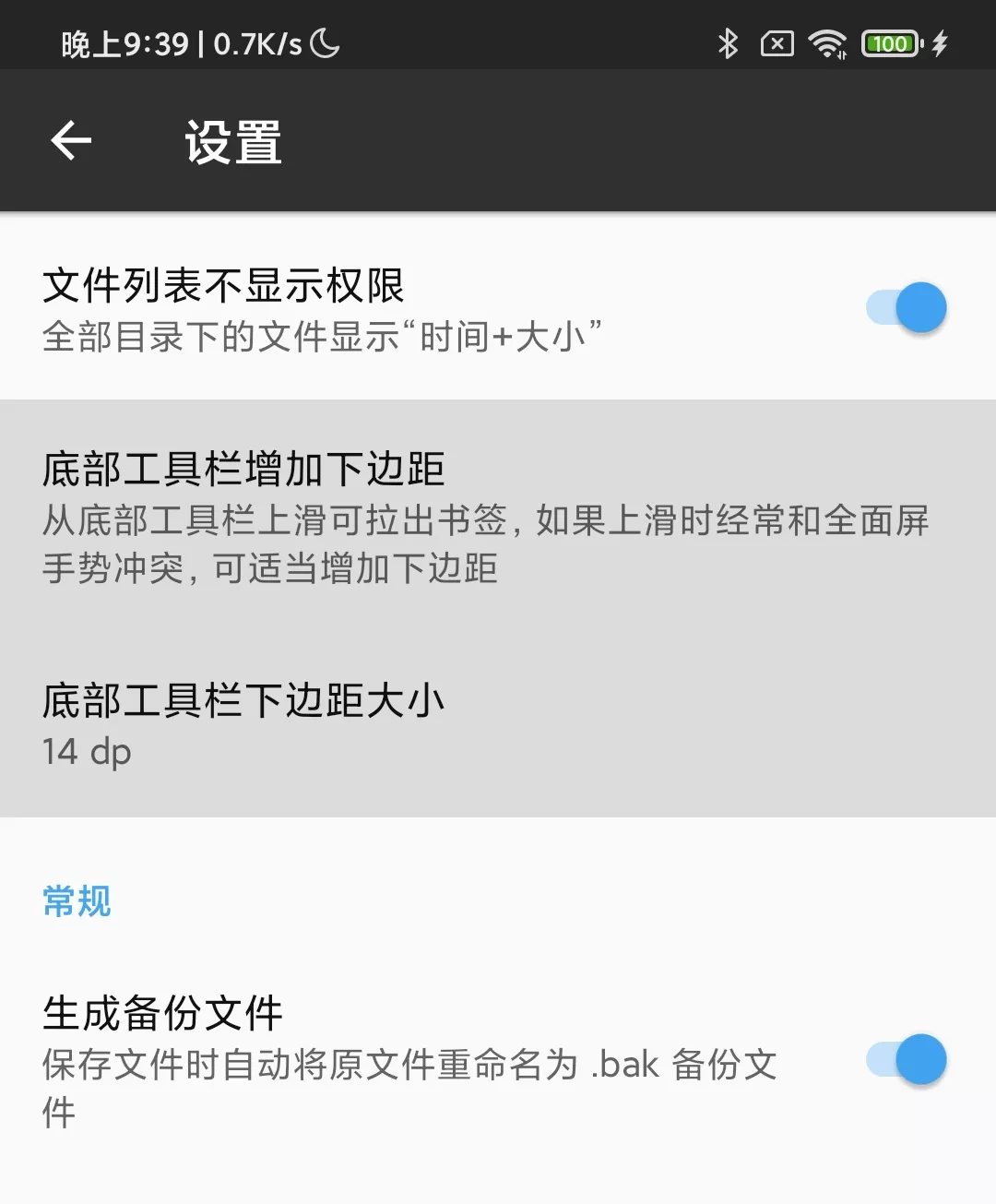Disable the 生成备份文件 switch

click(906, 1060)
